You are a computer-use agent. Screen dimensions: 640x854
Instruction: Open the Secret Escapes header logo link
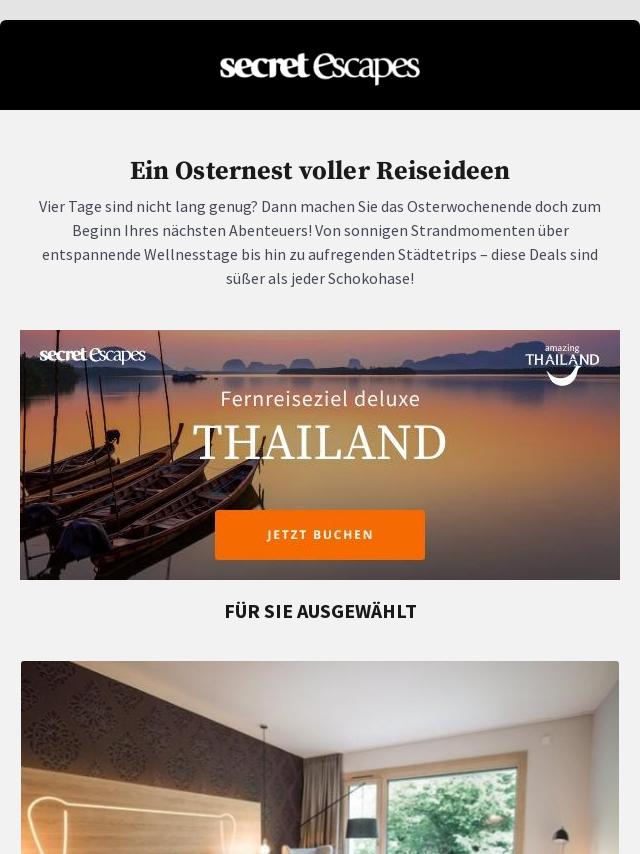click(320, 67)
